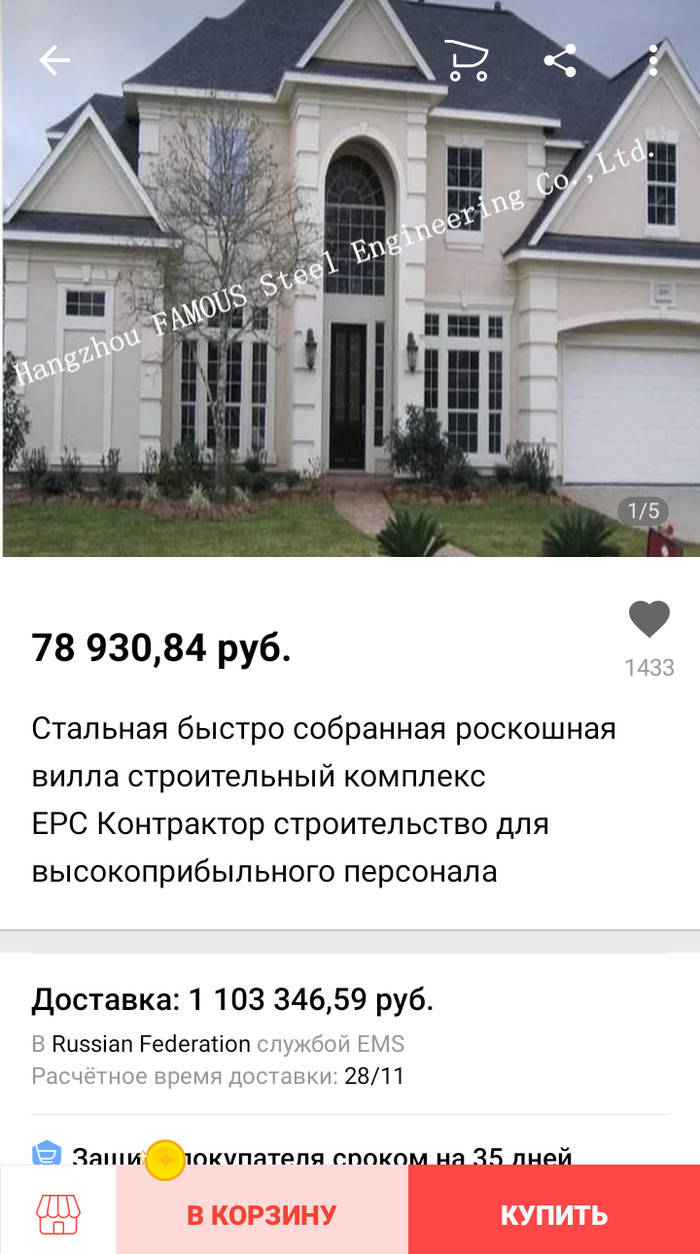Screen dimensions: 700x1254
Task: Add the villa to favorites with the heart
Action: pos(649,620)
